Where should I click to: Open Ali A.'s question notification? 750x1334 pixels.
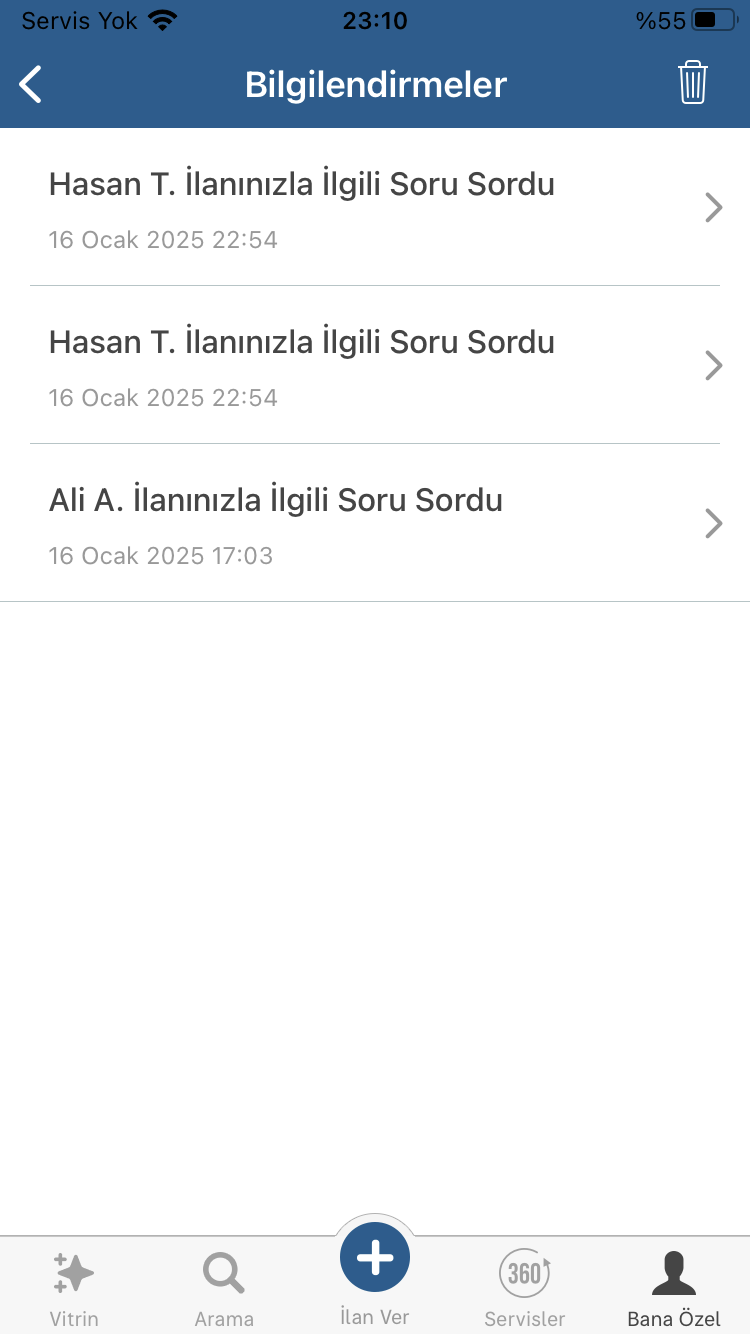(x=375, y=523)
